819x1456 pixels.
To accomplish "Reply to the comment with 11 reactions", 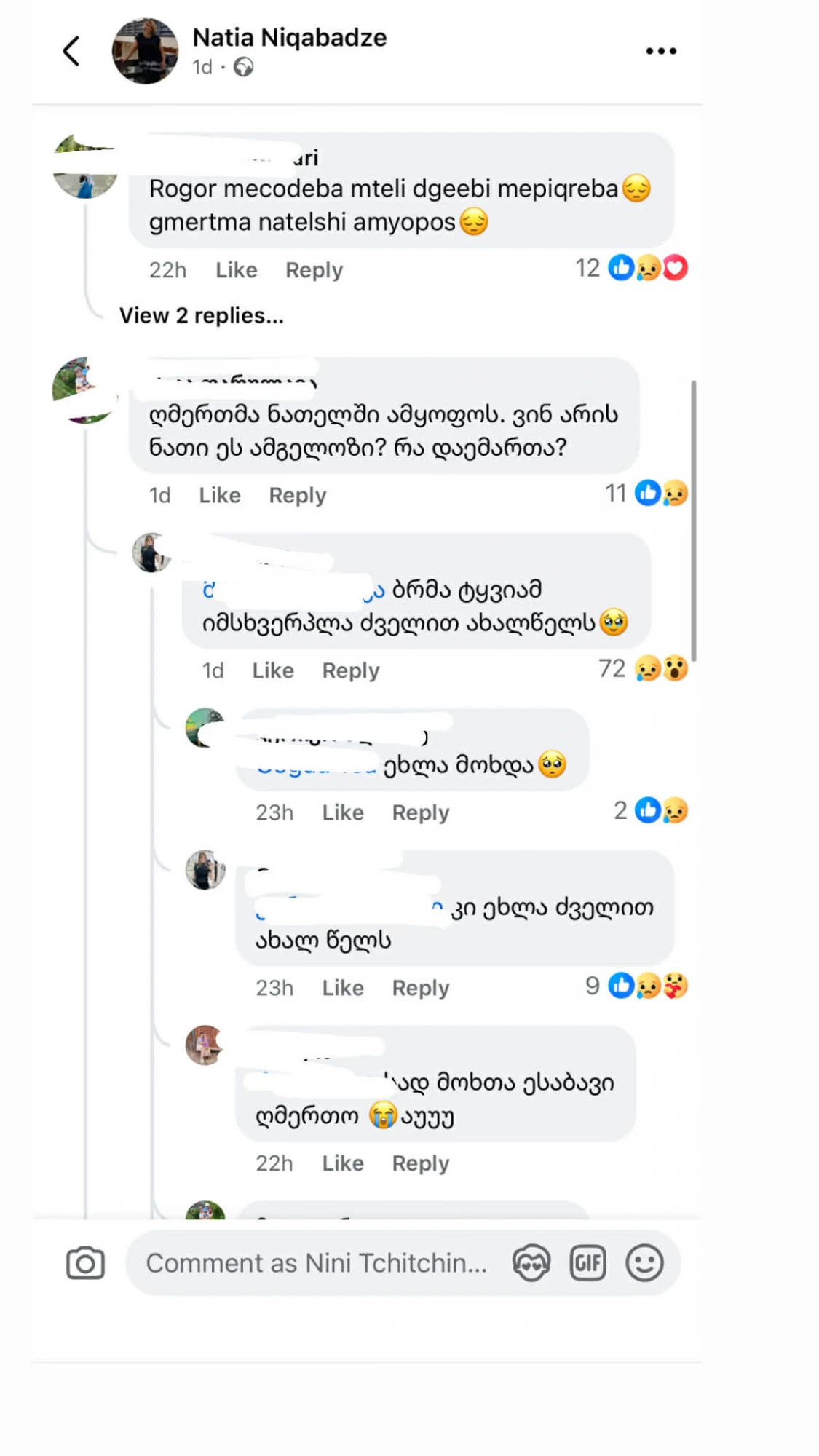I will coord(297,495).
